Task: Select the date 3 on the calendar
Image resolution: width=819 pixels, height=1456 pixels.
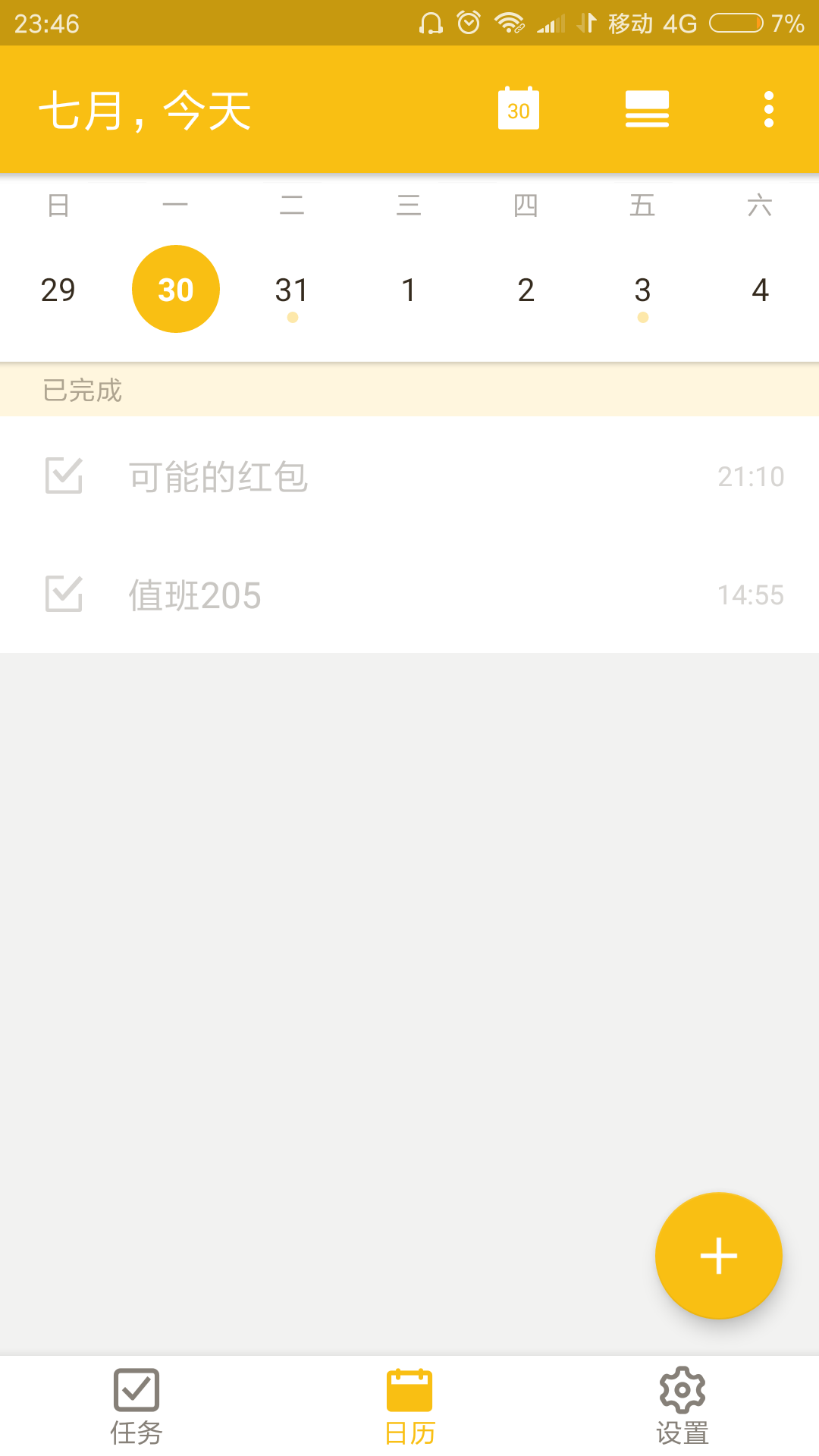Action: point(642,290)
